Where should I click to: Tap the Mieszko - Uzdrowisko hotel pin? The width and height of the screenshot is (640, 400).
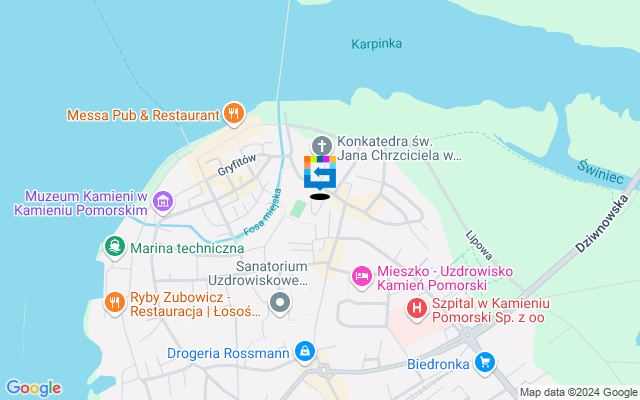(x=360, y=275)
